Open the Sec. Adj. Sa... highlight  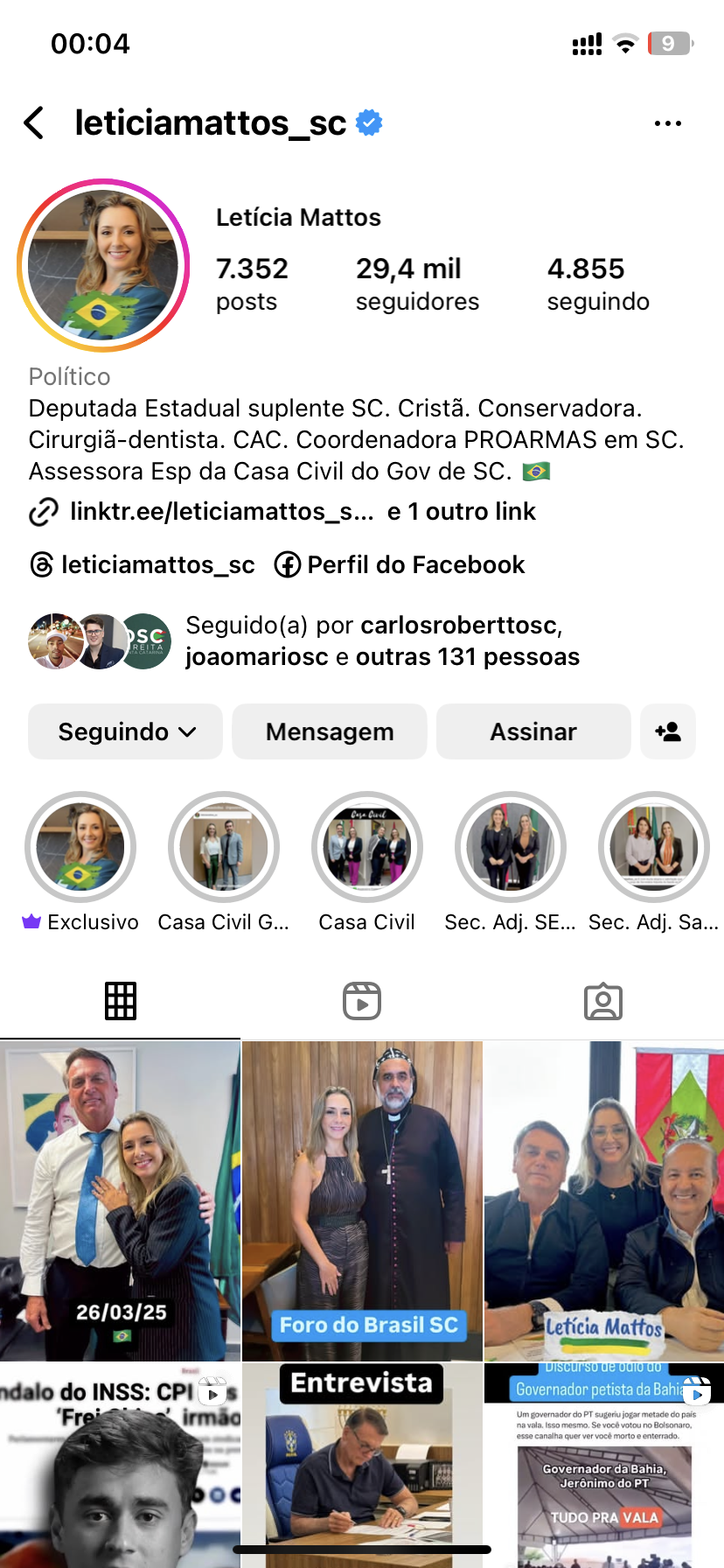tap(654, 847)
